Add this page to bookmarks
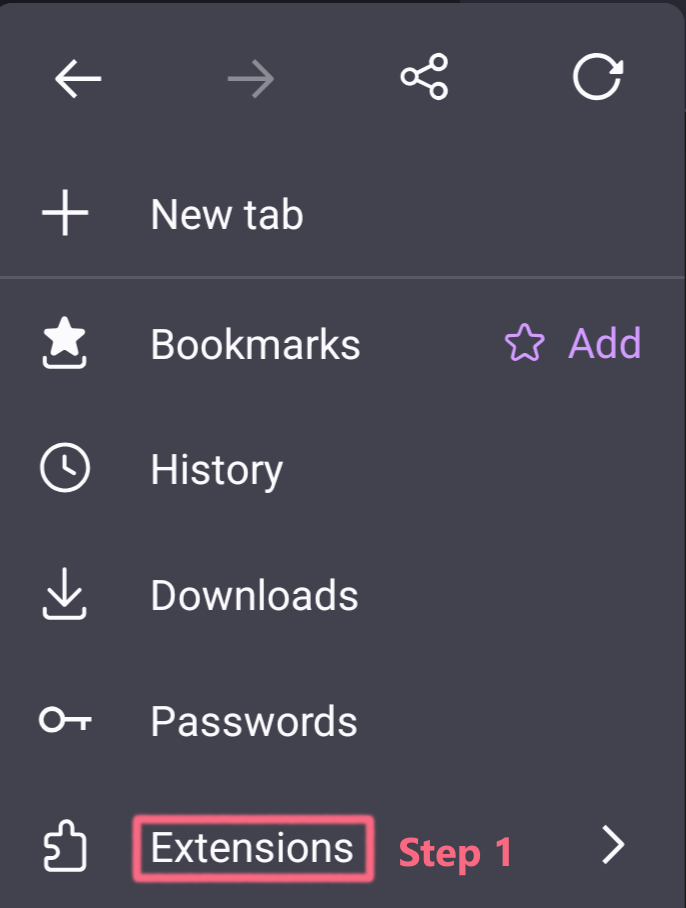 tap(574, 344)
